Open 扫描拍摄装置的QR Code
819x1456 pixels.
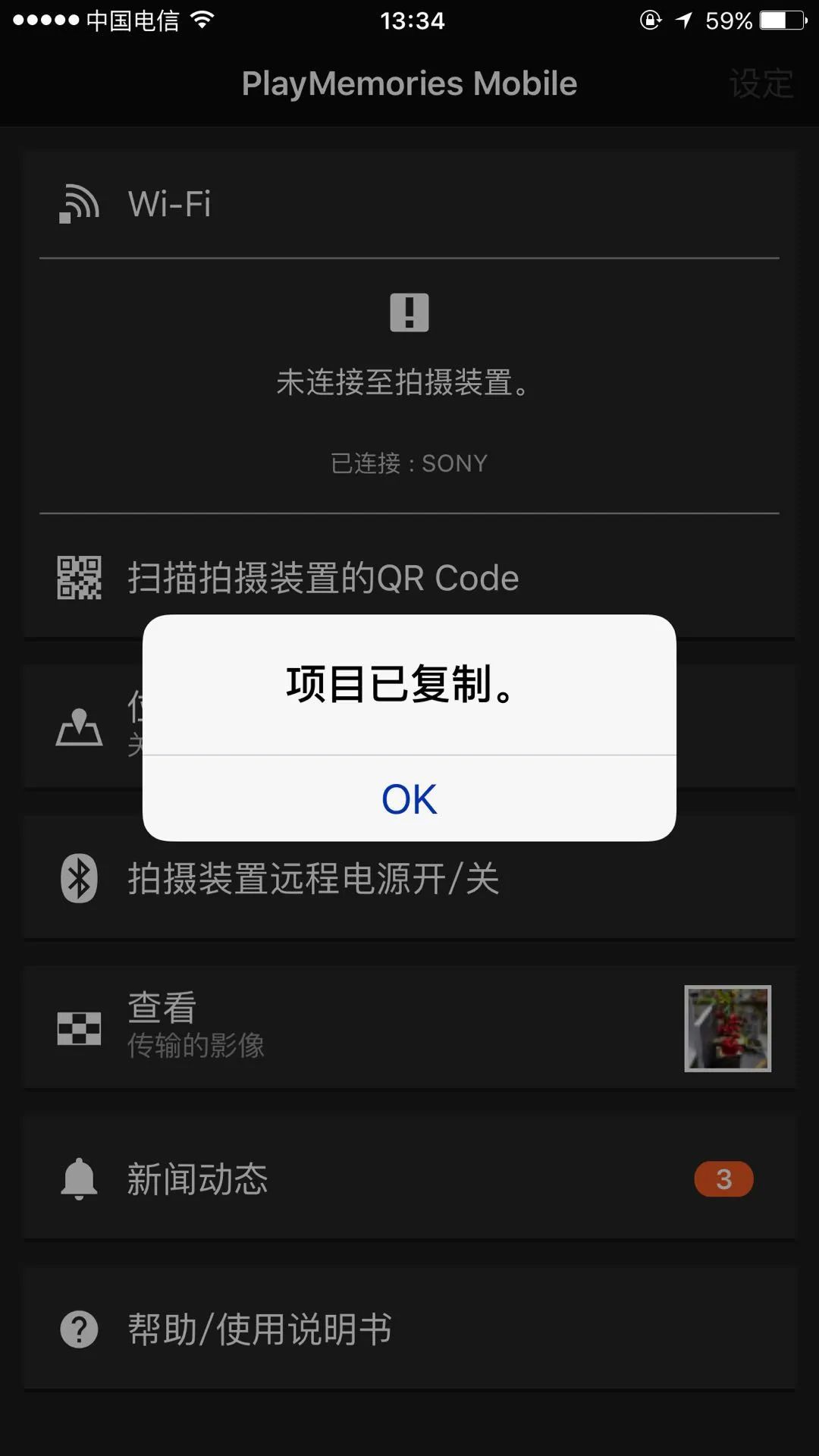click(x=409, y=578)
